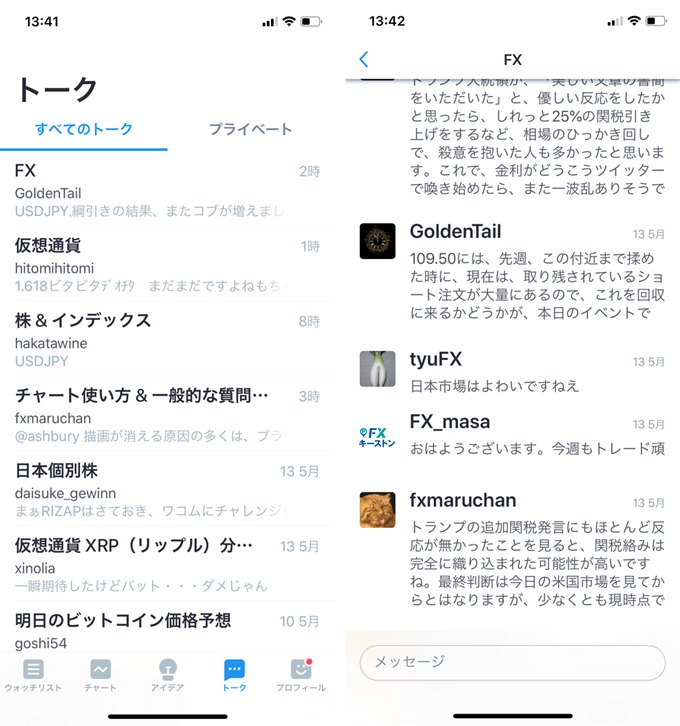Viewport: 680px width, 726px height.
Task: Go to the ウォッチリスト tab
Action: [x=33, y=675]
